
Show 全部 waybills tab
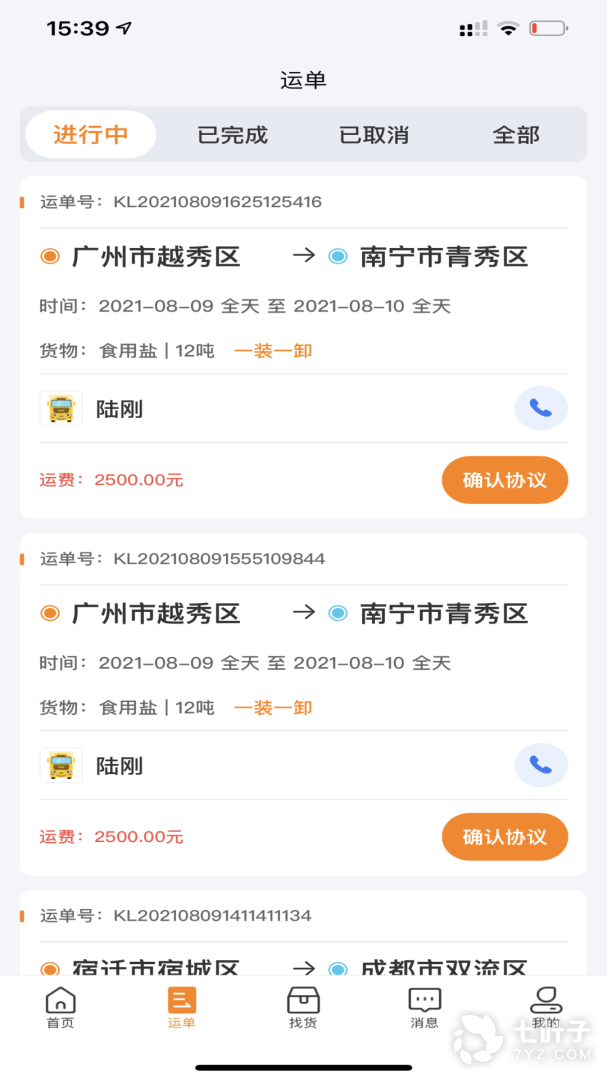(516, 135)
